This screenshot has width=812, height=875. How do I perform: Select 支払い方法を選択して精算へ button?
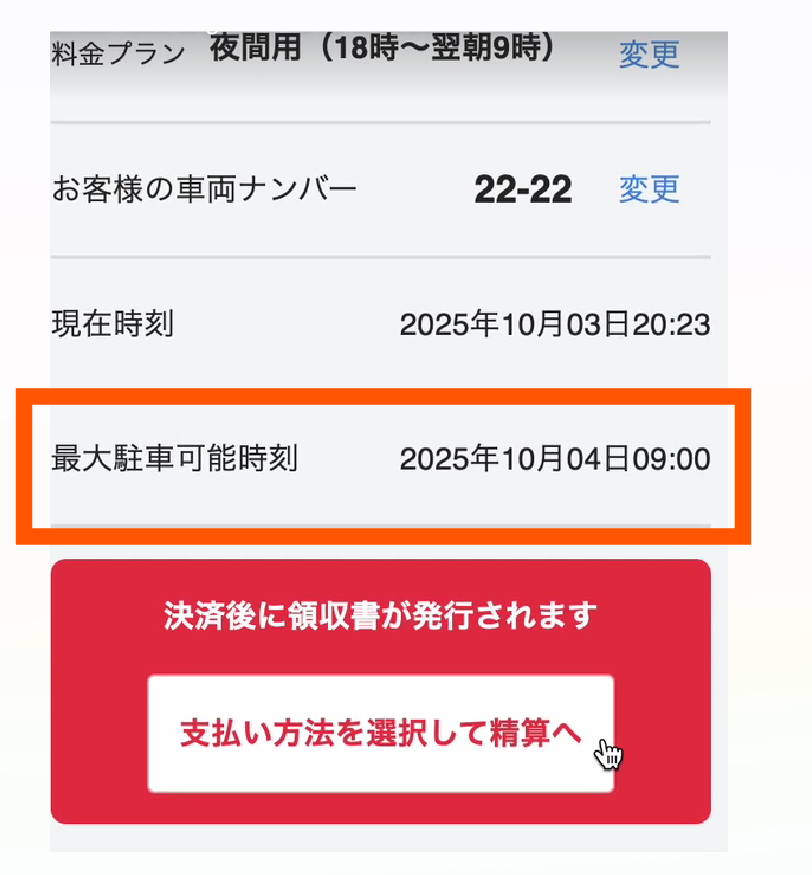[380, 733]
